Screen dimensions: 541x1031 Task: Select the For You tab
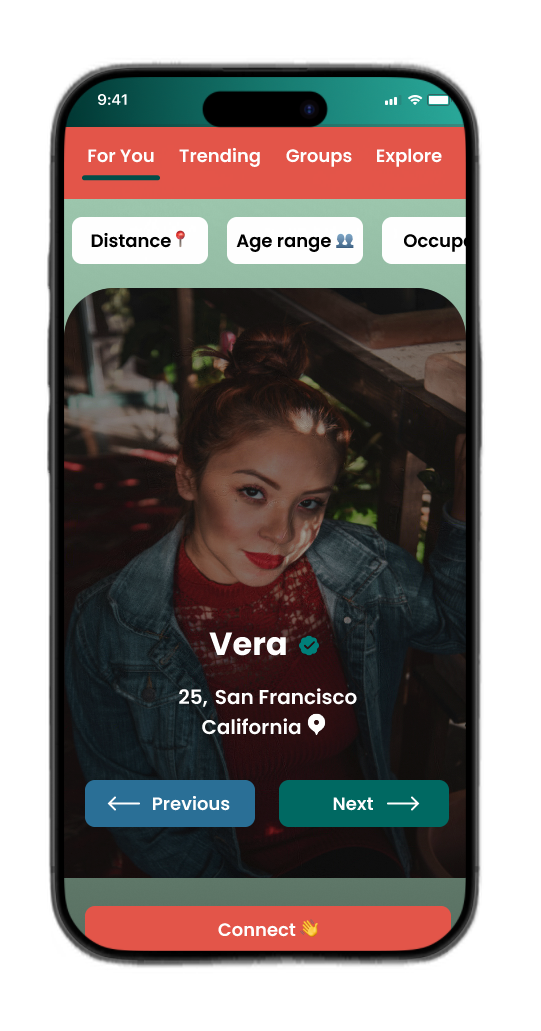(x=121, y=156)
